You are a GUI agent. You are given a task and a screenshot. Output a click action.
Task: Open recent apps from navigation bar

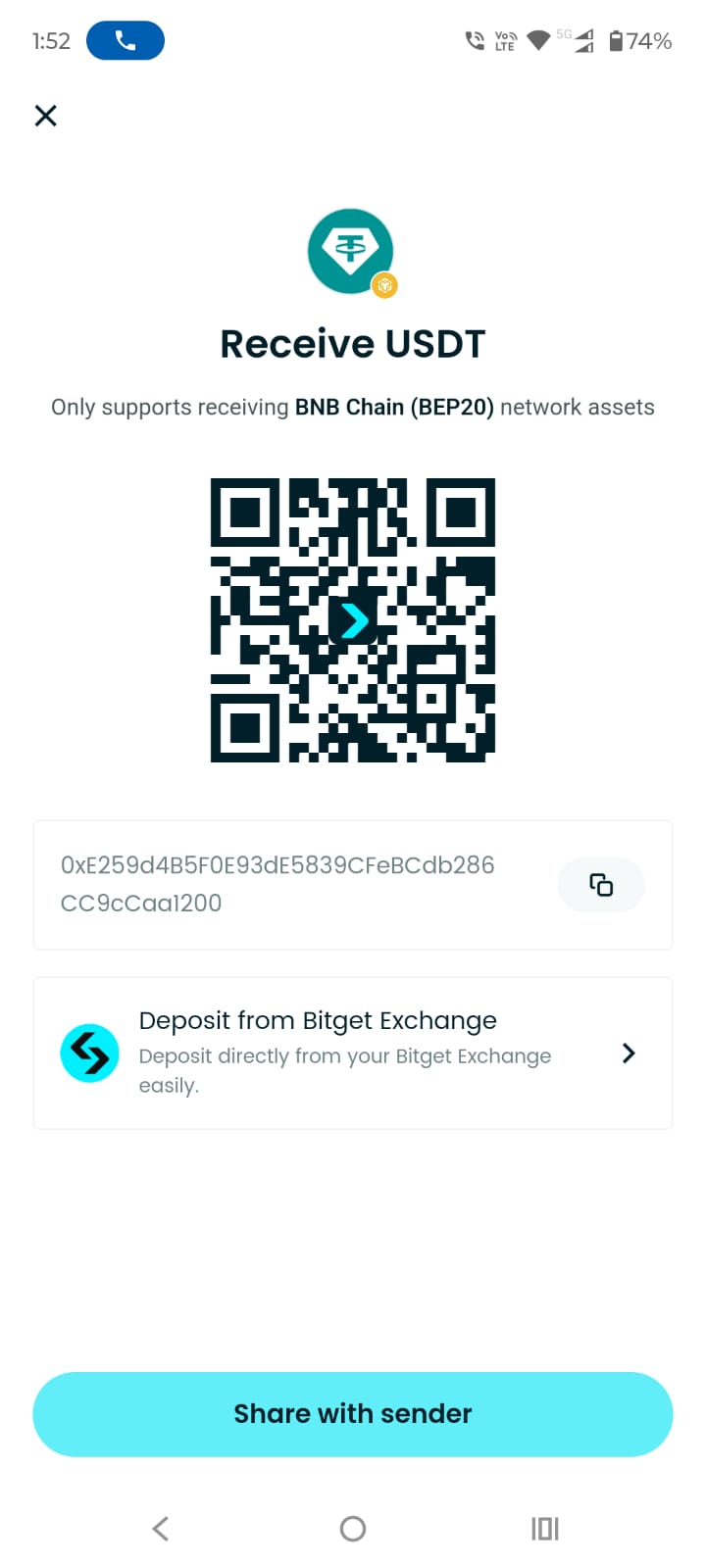544,1528
